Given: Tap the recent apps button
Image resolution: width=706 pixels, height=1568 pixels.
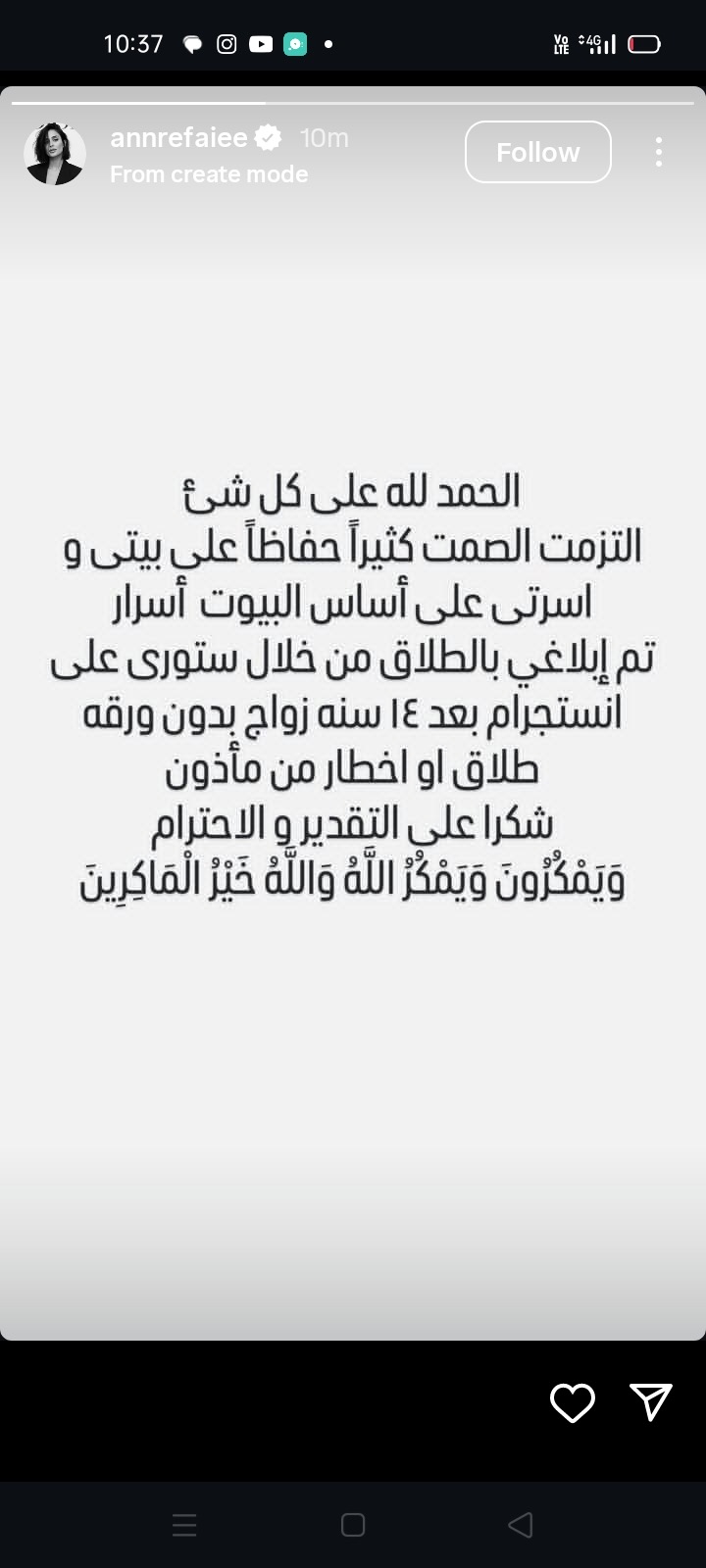Looking at the screenshot, I should [x=184, y=1524].
